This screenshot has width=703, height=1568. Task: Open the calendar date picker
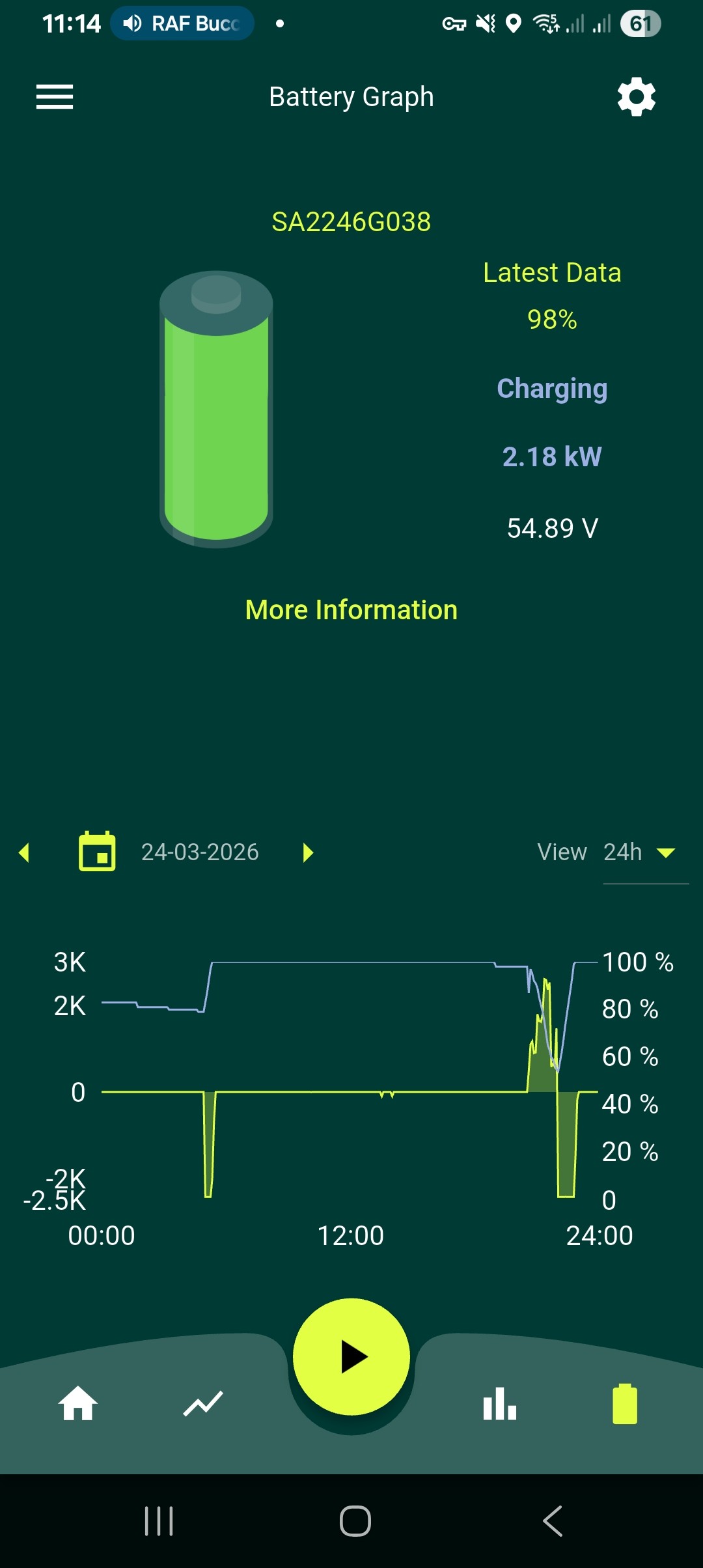(97, 852)
